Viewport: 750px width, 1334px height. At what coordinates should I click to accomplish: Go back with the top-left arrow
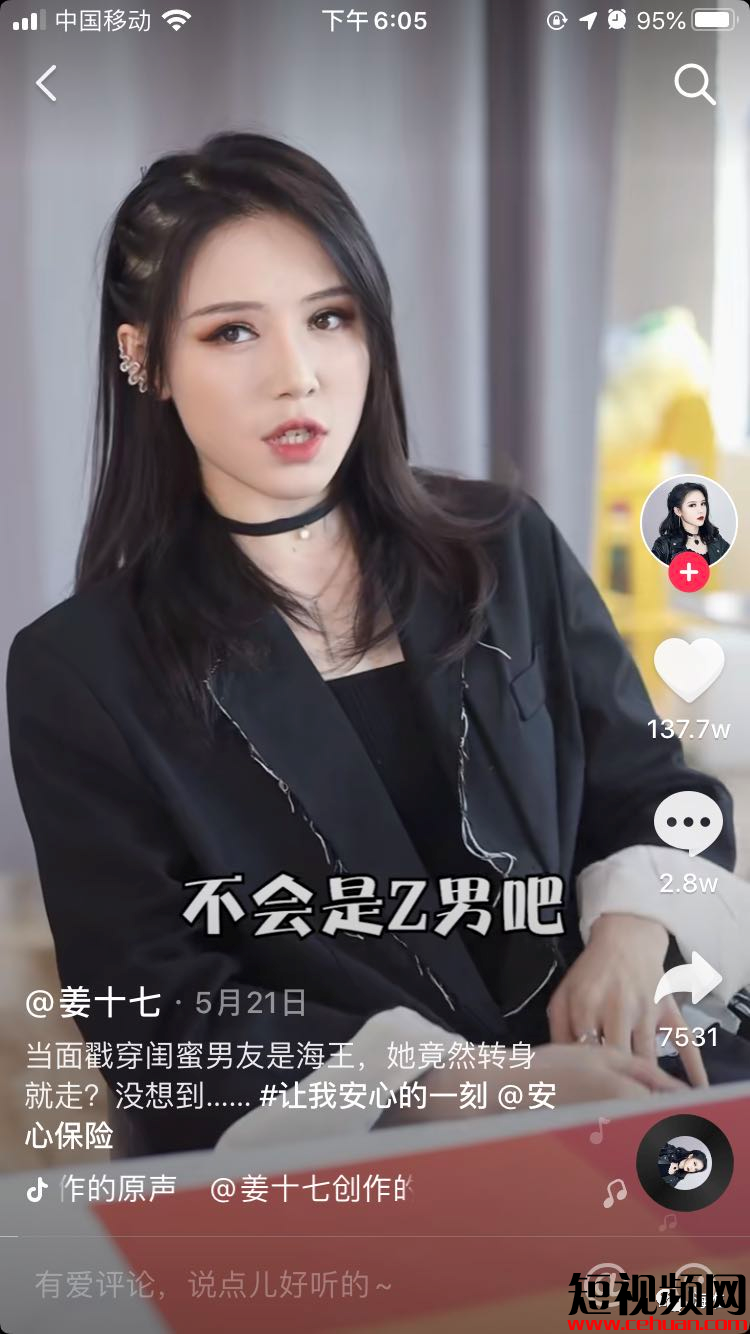point(47,83)
